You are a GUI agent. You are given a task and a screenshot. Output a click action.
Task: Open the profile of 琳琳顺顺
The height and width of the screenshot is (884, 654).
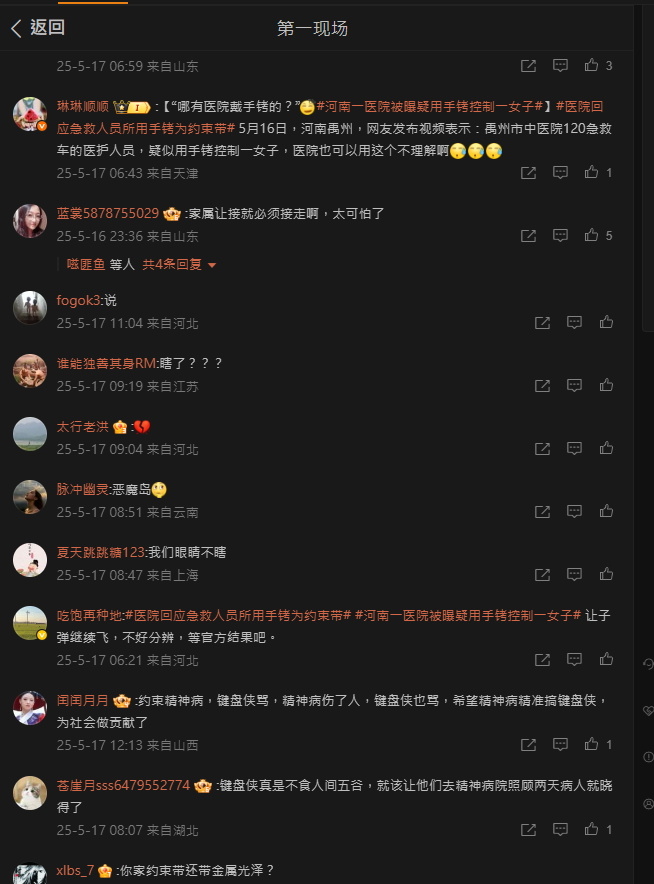click(82, 106)
